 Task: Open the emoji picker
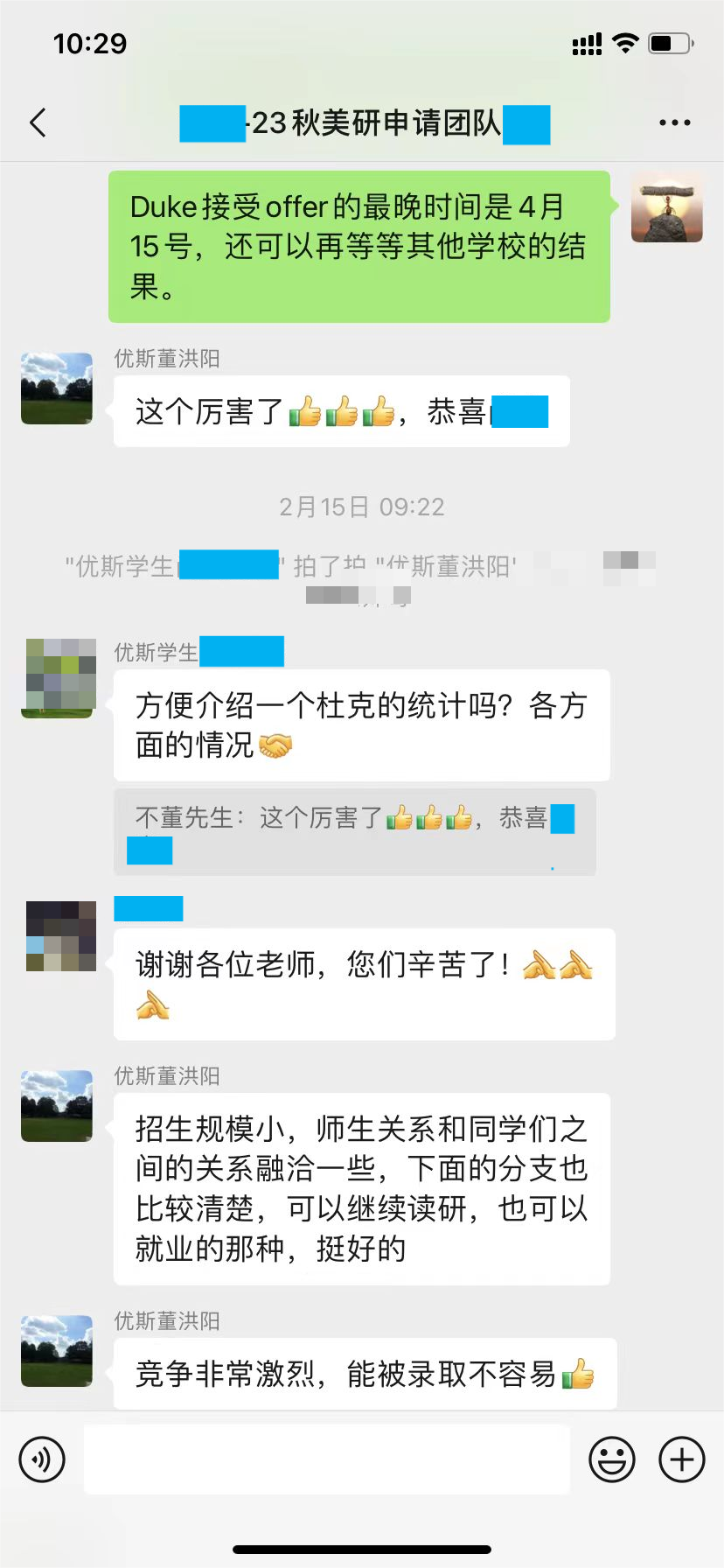[612, 1459]
